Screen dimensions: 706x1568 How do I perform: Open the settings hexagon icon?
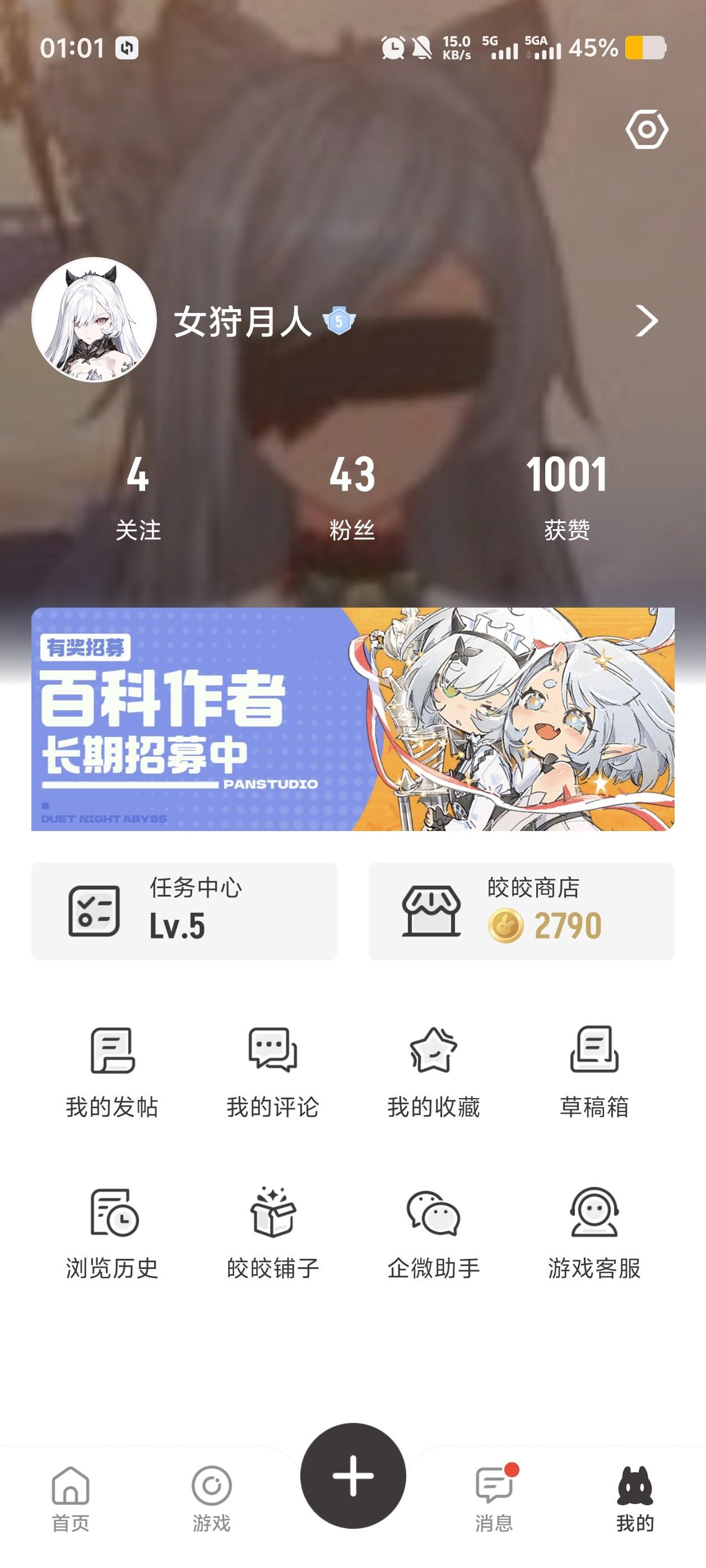point(646,129)
